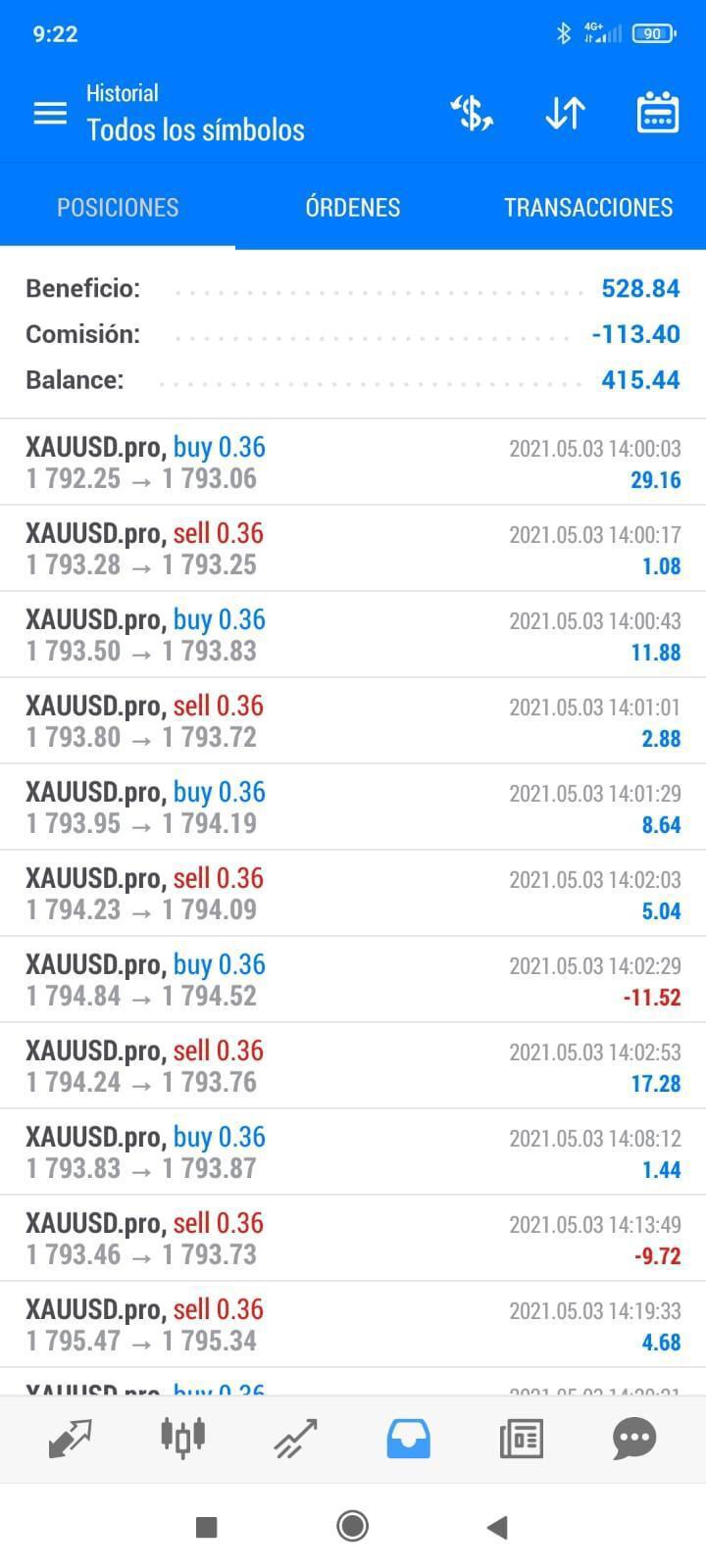706x1568 pixels.
Task: Select the POSICIONES tab
Action: point(118,208)
